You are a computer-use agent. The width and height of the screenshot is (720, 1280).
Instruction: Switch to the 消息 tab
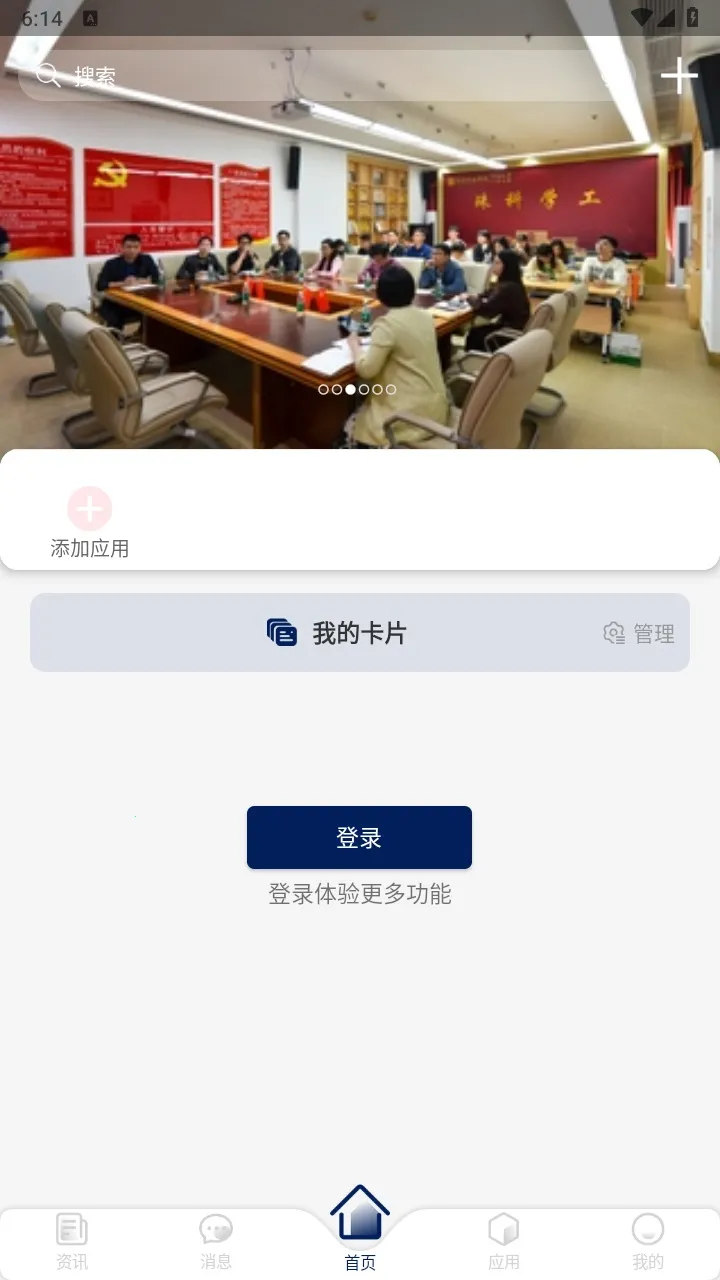[x=216, y=1240]
